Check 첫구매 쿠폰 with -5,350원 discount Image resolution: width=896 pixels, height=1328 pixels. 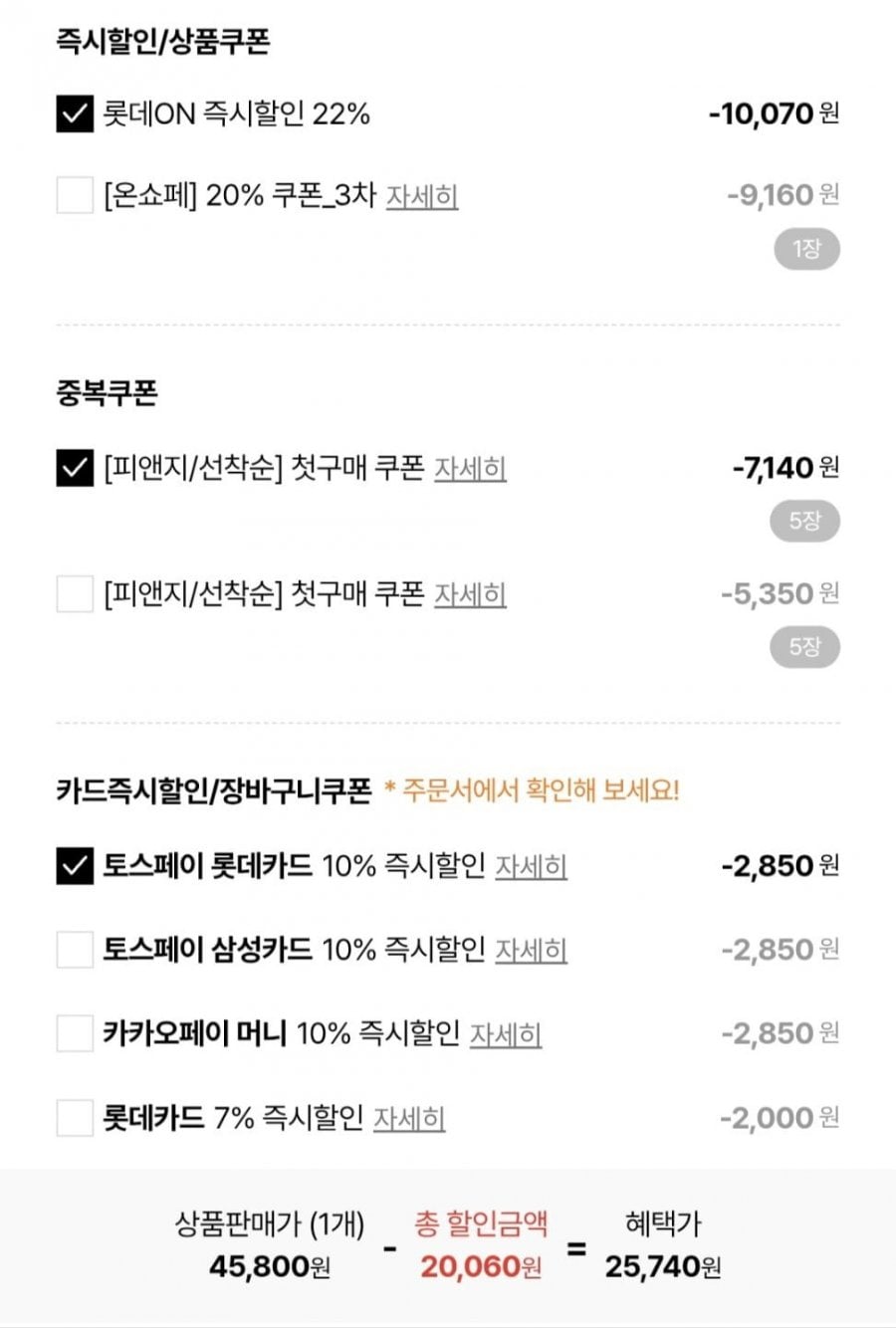tap(75, 594)
